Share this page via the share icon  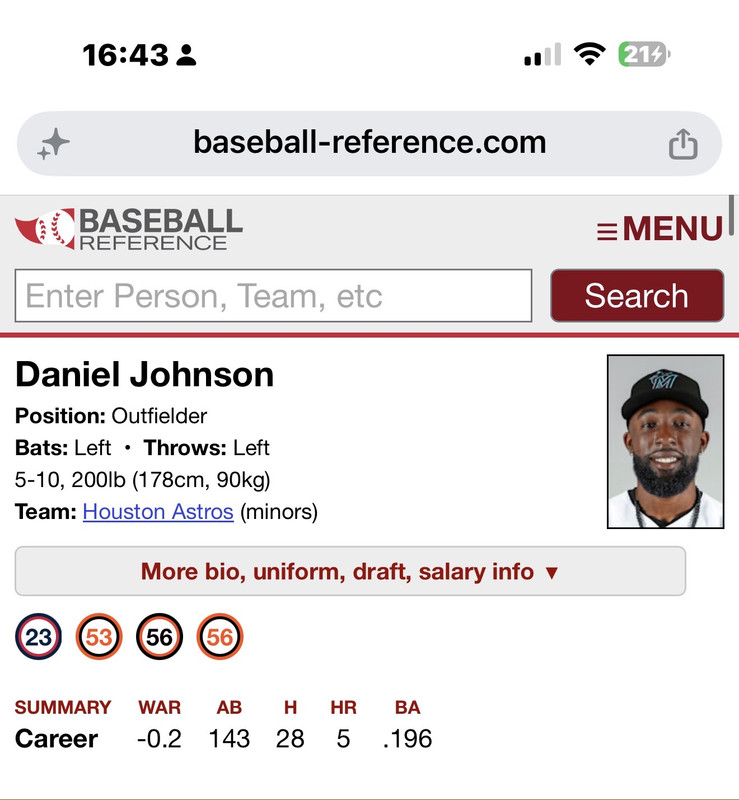point(683,144)
